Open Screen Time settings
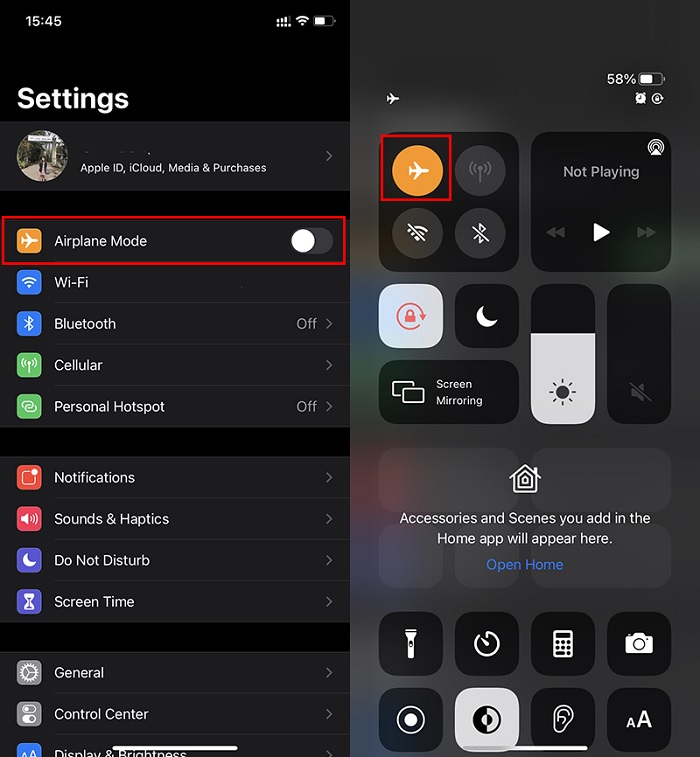 [174, 602]
